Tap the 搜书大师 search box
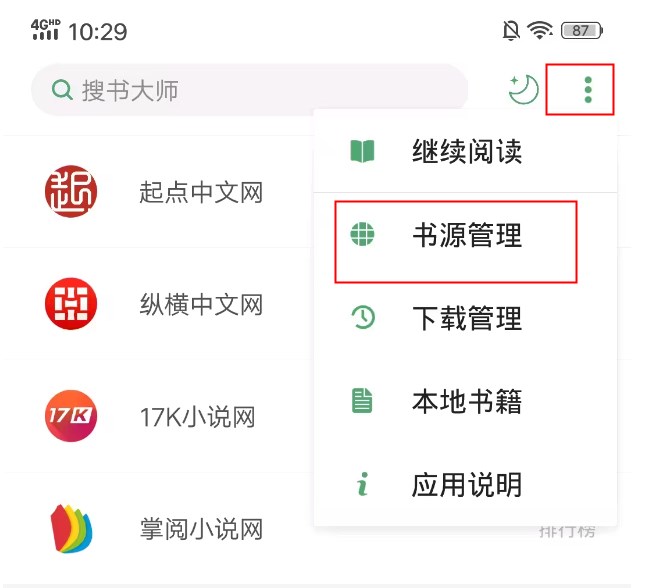 (250, 91)
